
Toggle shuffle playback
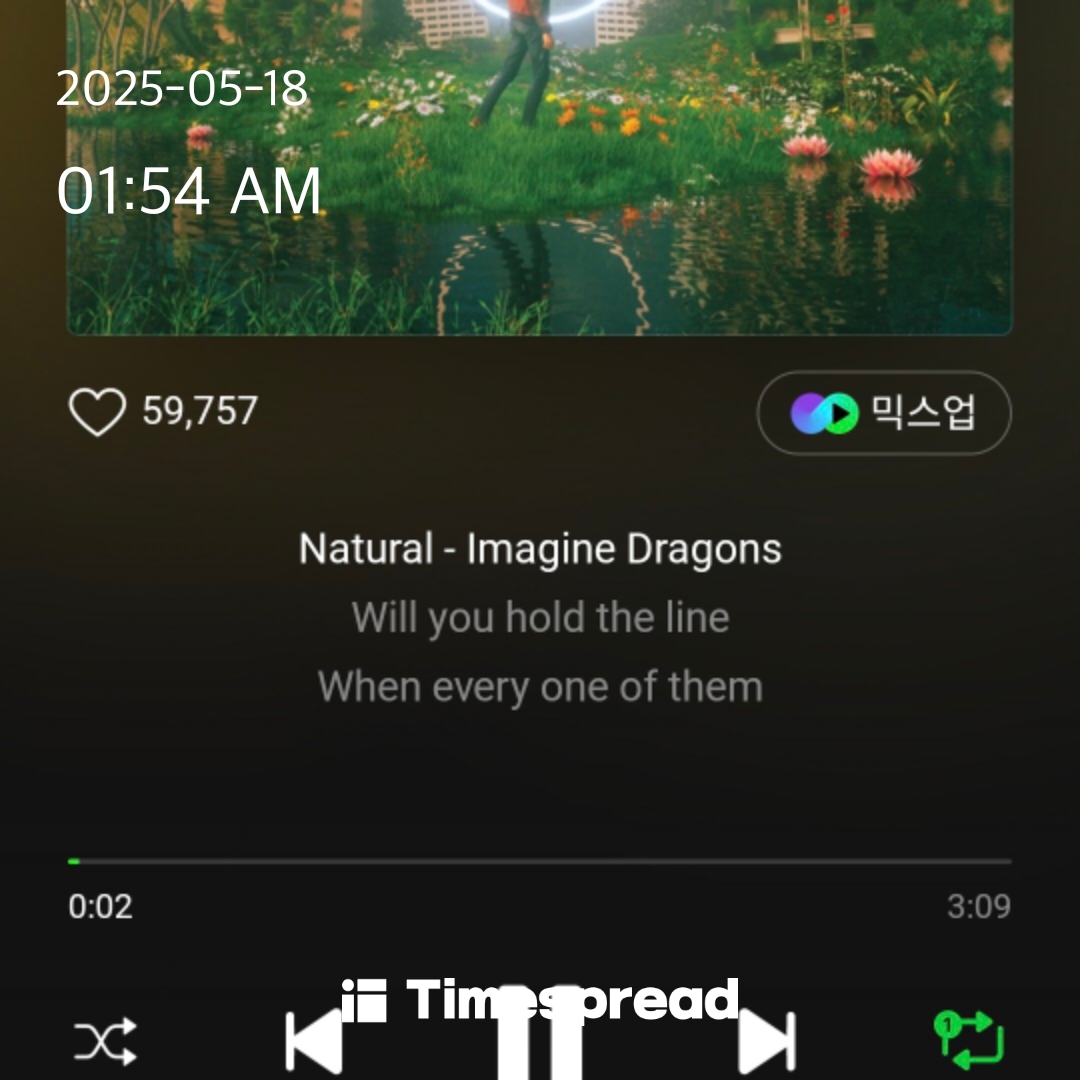click(105, 1043)
